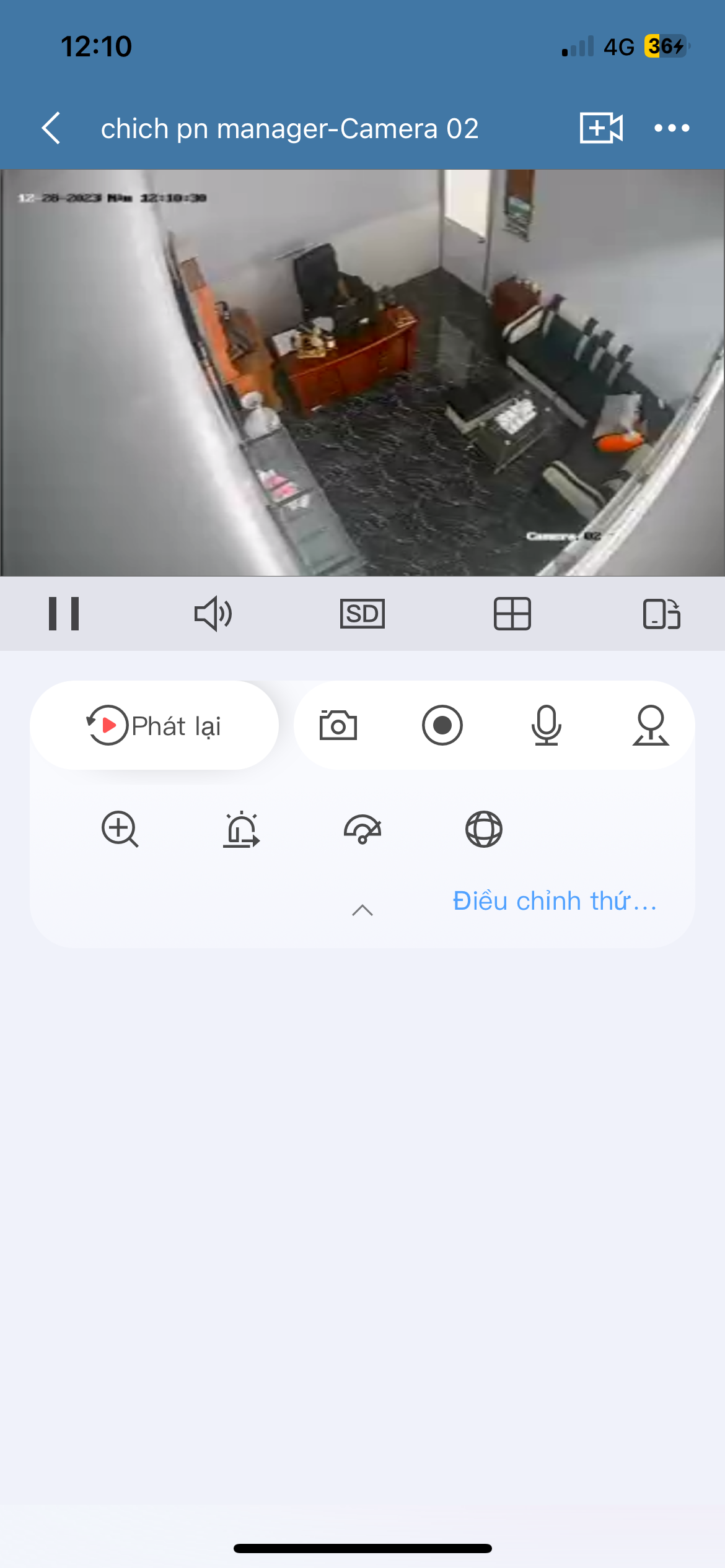The height and width of the screenshot is (1568, 725).
Task: Collapse the tools panel with the arrow
Action: pyautogui.click(x=362, y=910)
